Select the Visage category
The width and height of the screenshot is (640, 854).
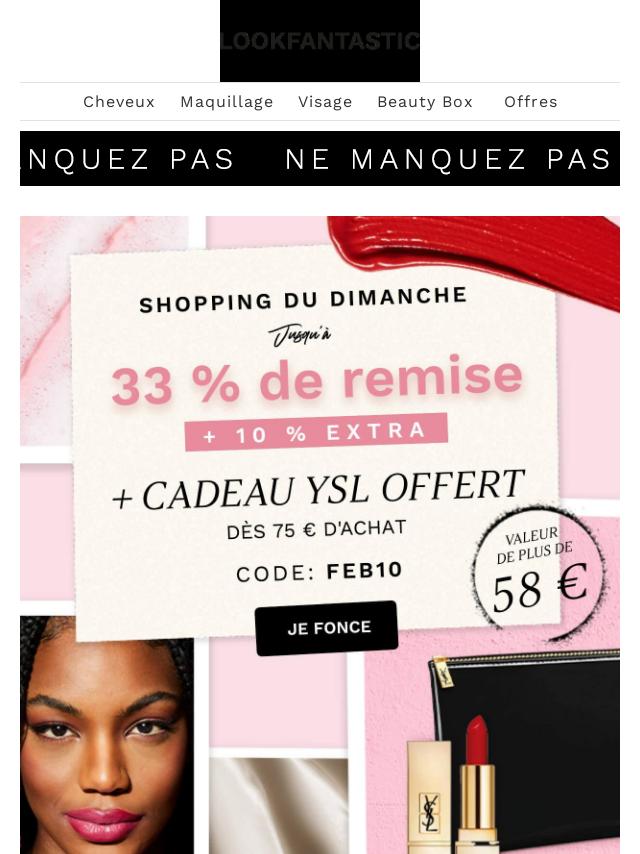(x=325, y=102)
